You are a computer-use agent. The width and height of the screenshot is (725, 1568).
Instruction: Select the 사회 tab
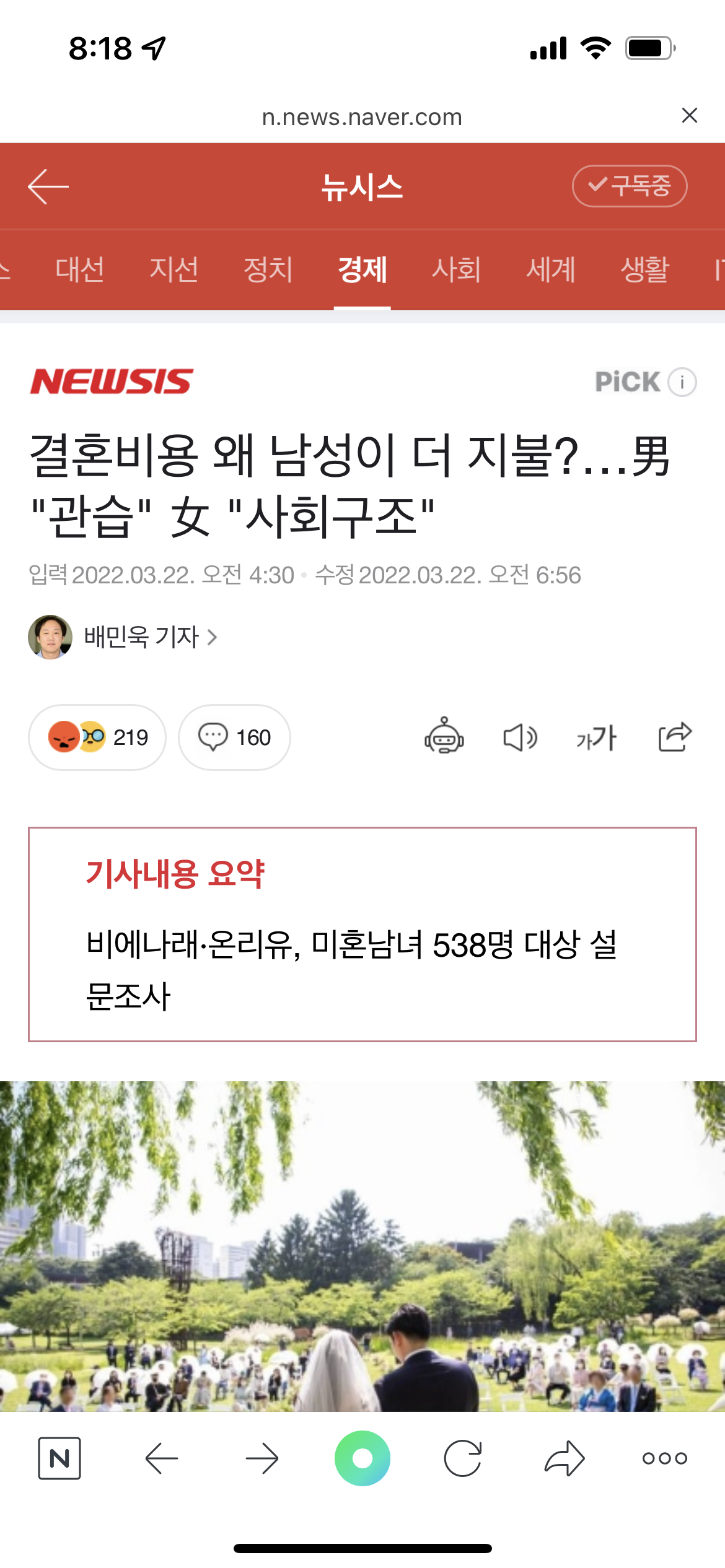click(x=457, y=269)
